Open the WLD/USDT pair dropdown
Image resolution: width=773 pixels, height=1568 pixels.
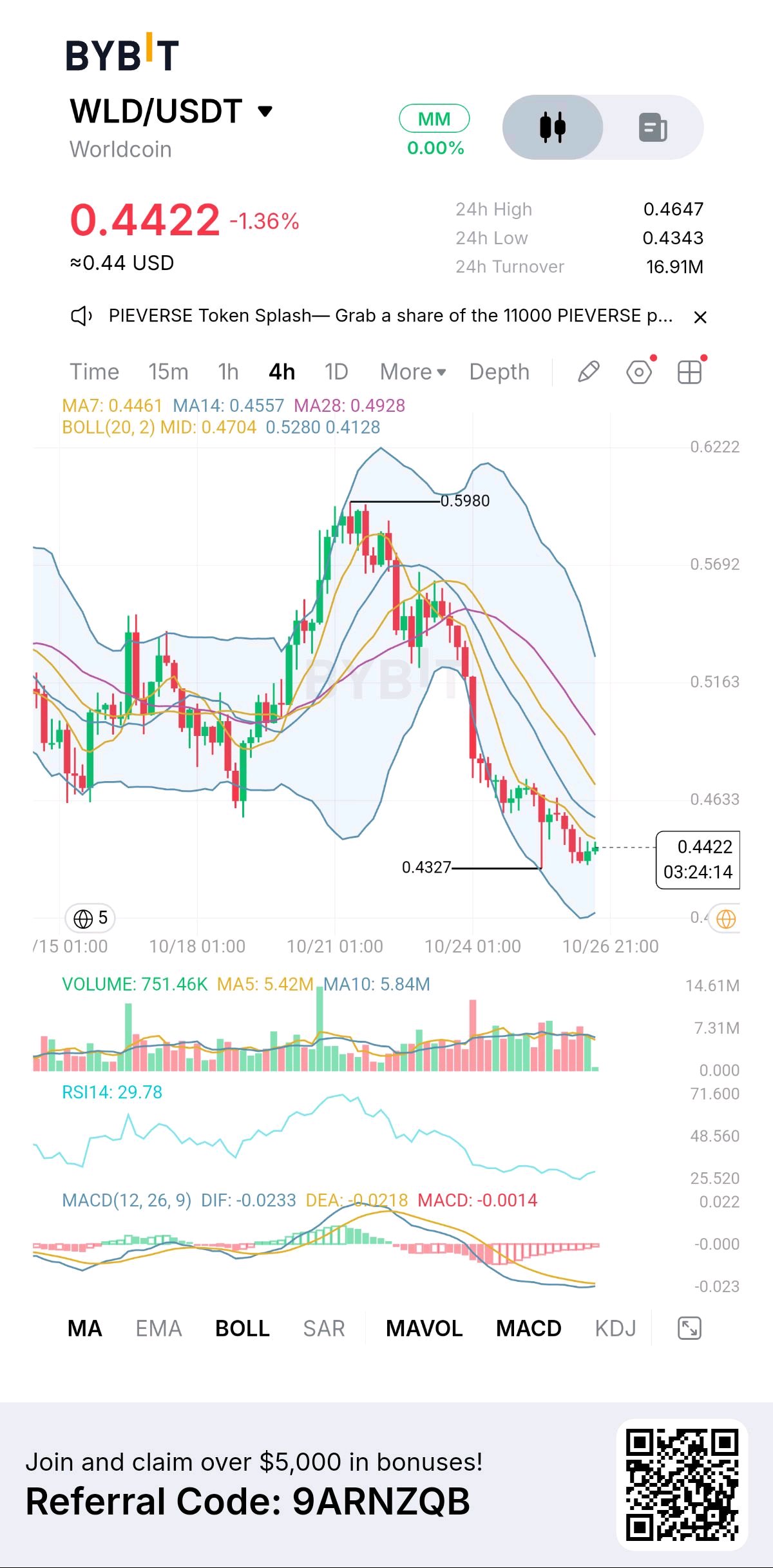265,111
